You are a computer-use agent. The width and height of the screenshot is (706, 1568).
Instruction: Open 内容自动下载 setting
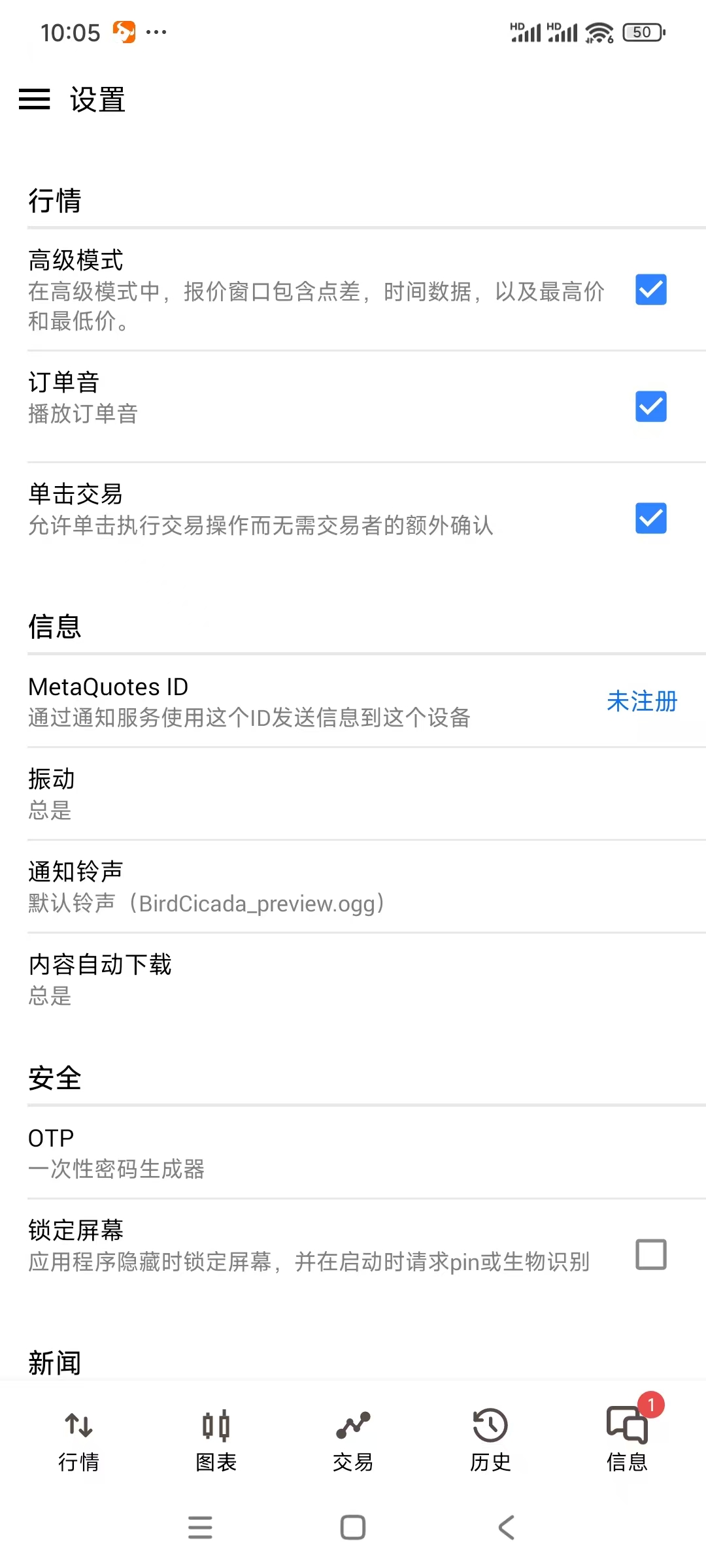[353, 979]
